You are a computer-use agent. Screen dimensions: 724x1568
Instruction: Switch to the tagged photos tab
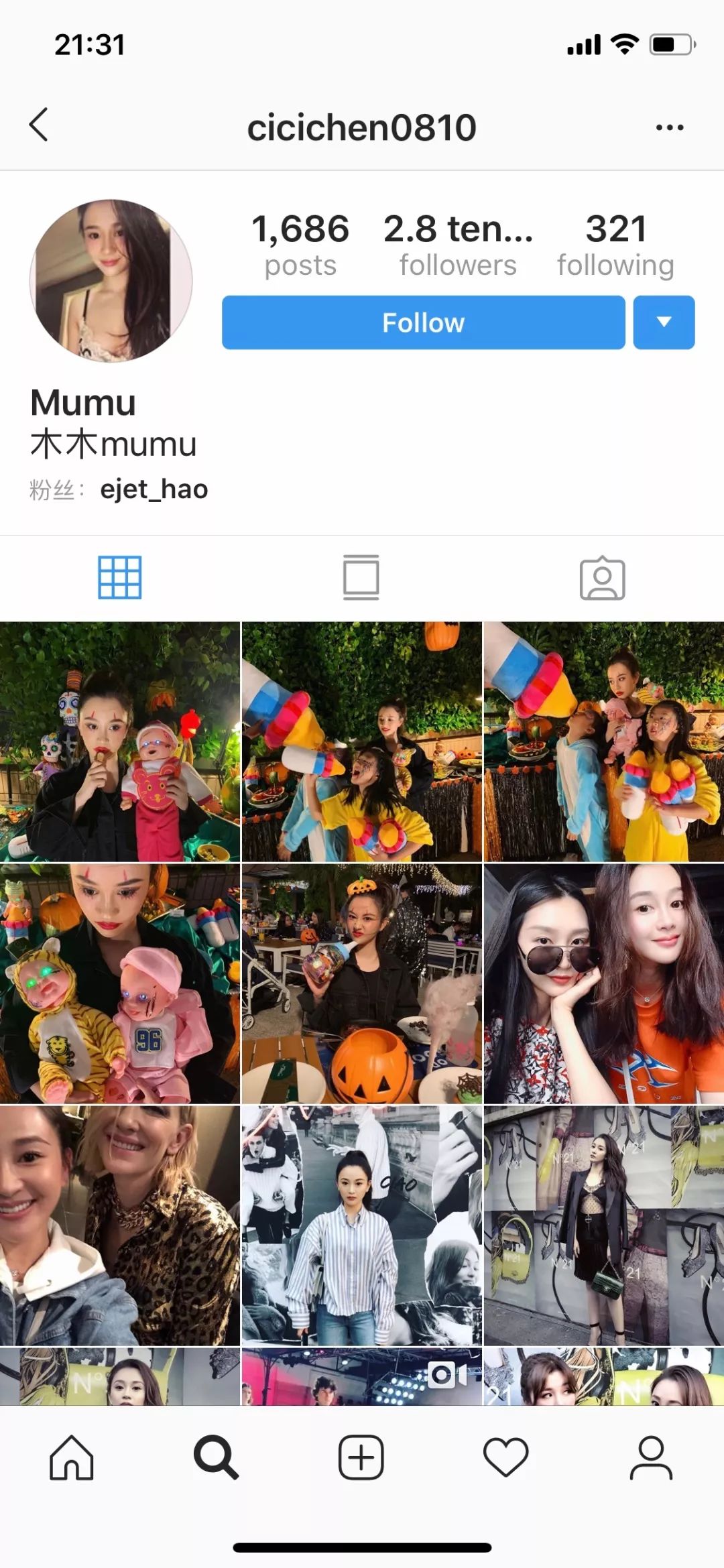[x=602, y=579]
